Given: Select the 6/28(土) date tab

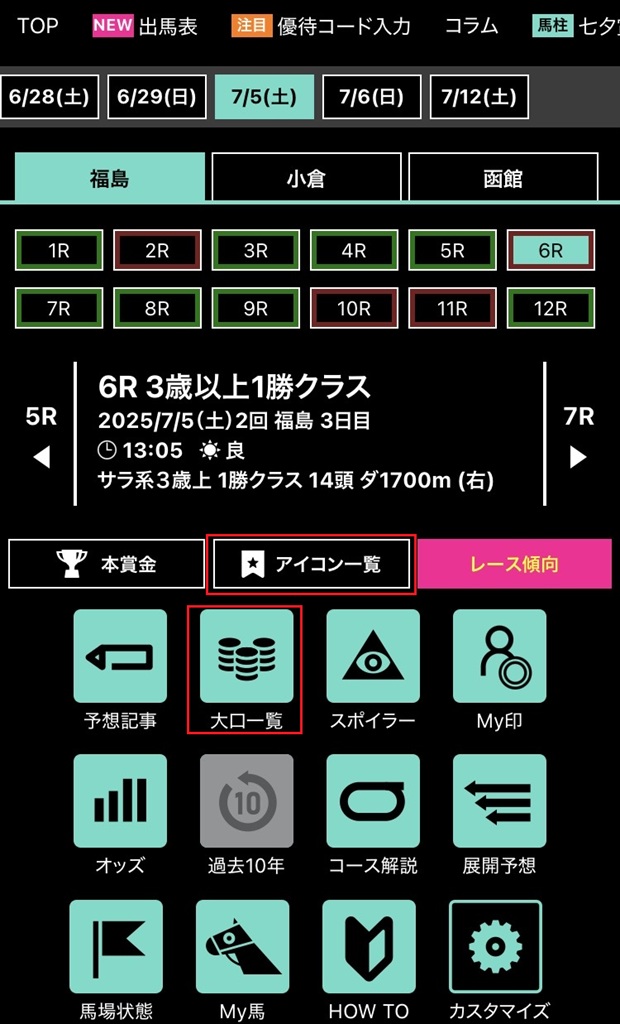Looking at the screenshot, I should click(x=50, y=97).
